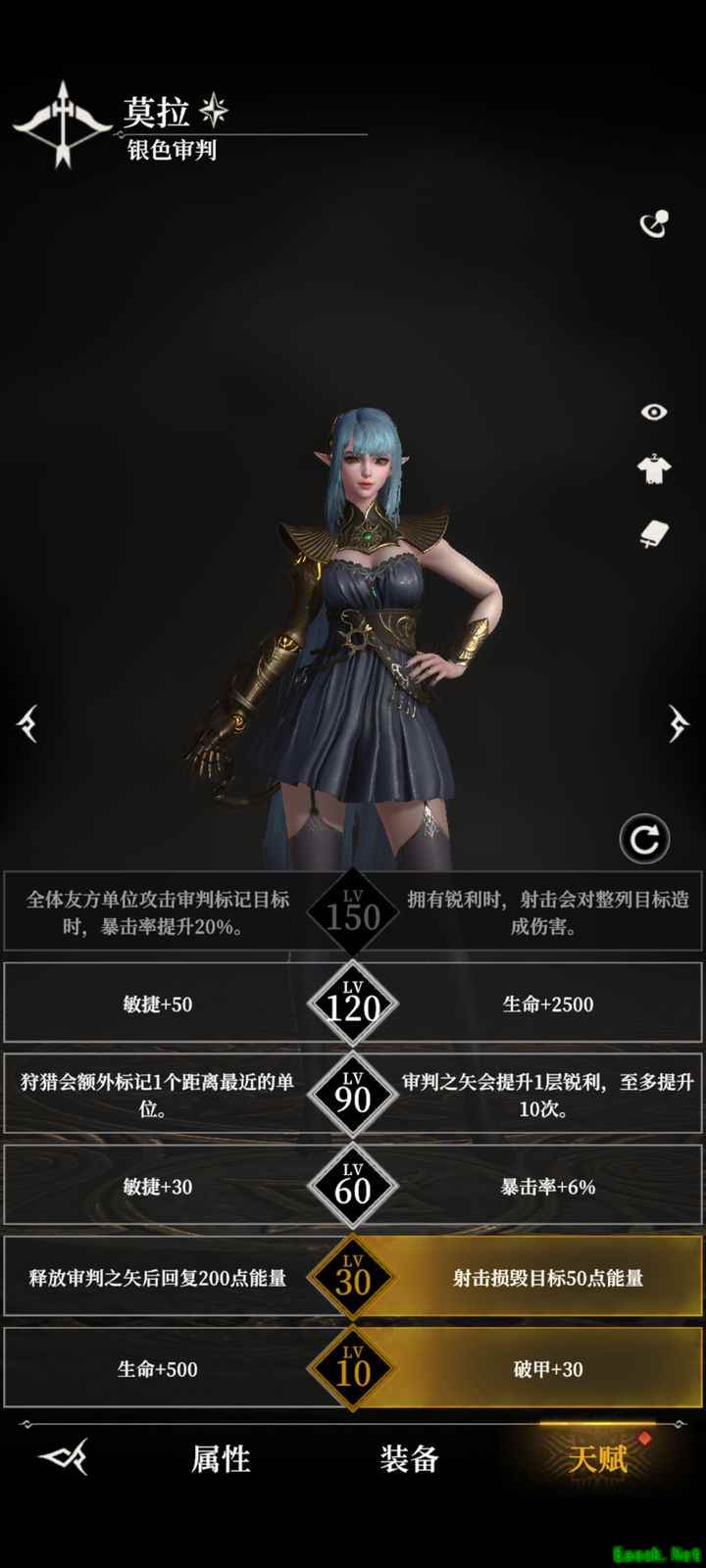
Task: Choose LV30 talent 释放审判之矢后回复200点能量
Action: point(157,1278)
